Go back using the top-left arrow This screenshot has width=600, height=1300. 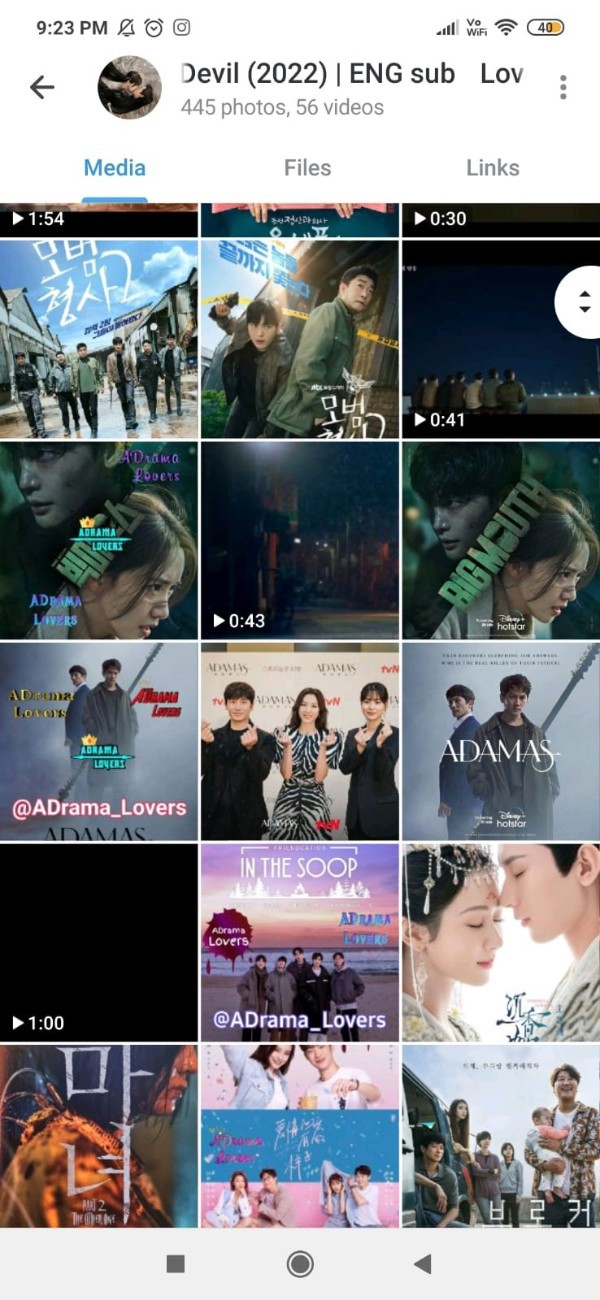pyautogui.click(x=42, y=88)
